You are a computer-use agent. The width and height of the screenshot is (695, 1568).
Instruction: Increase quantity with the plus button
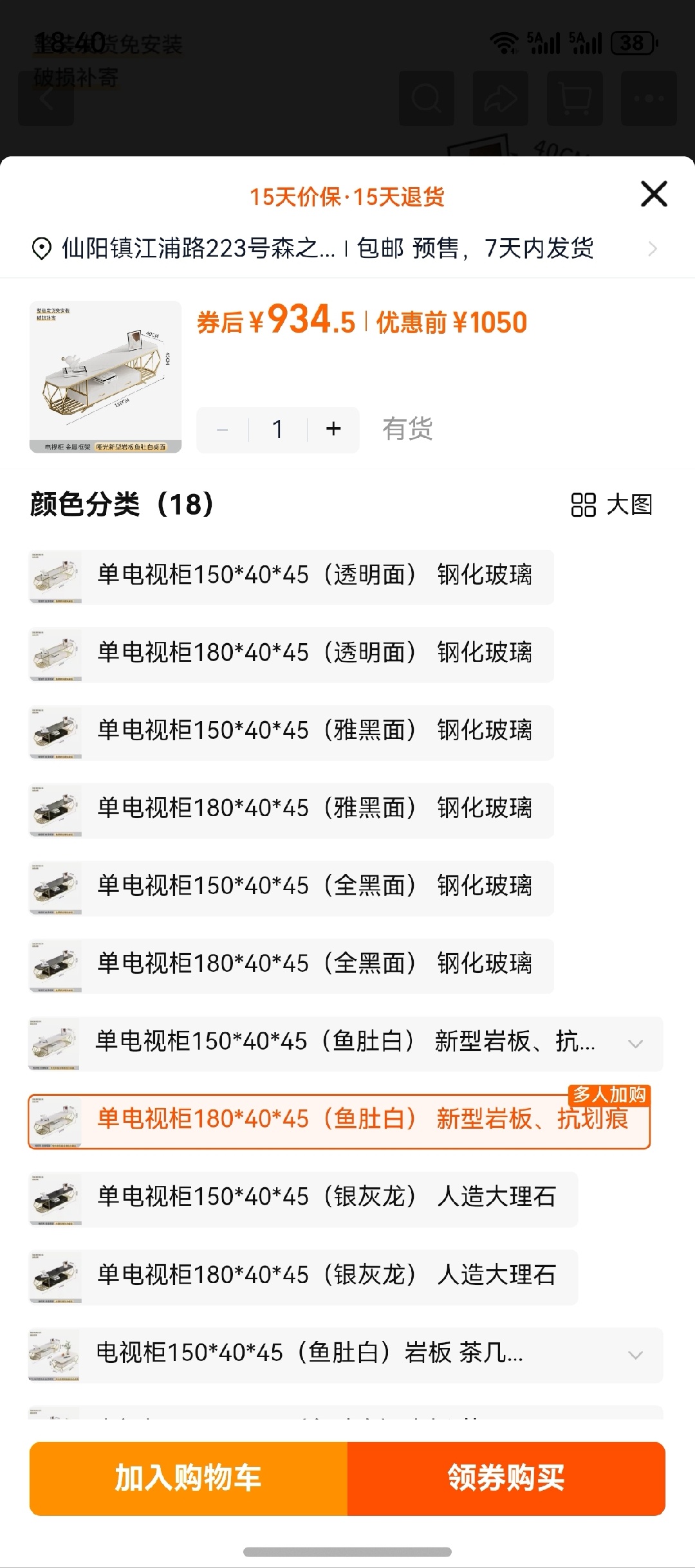coord(333,429)
